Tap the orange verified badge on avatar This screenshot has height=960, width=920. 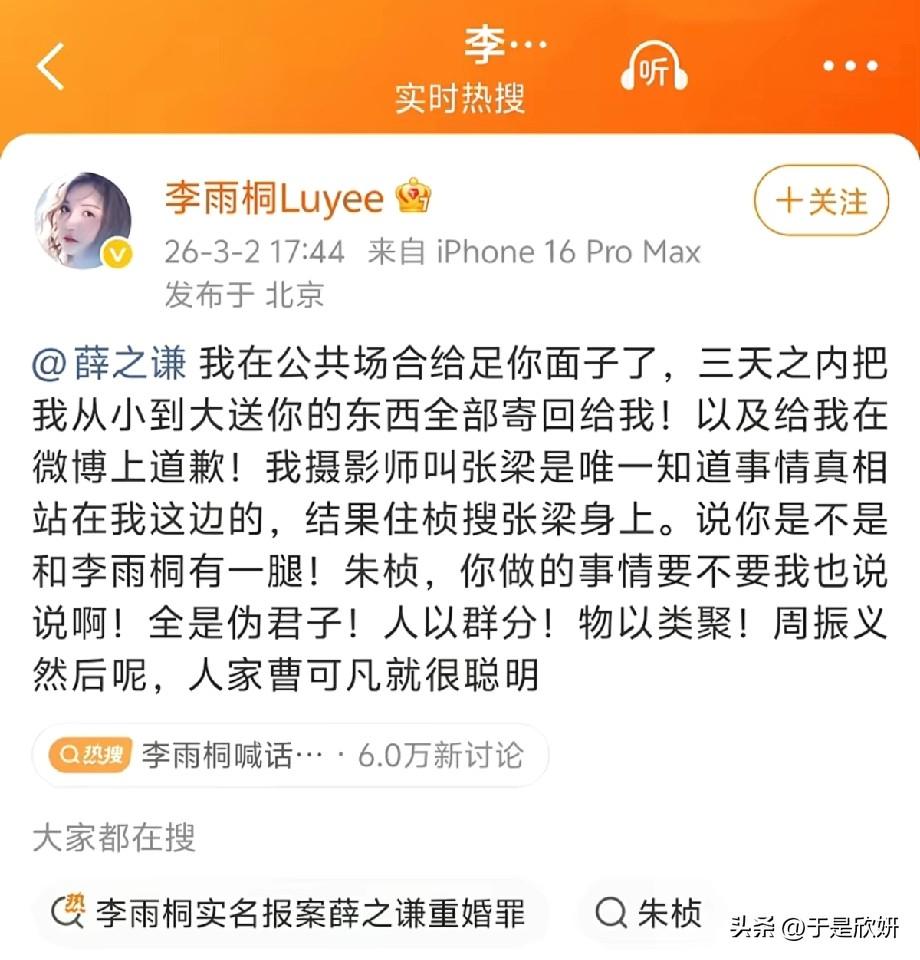118,252
